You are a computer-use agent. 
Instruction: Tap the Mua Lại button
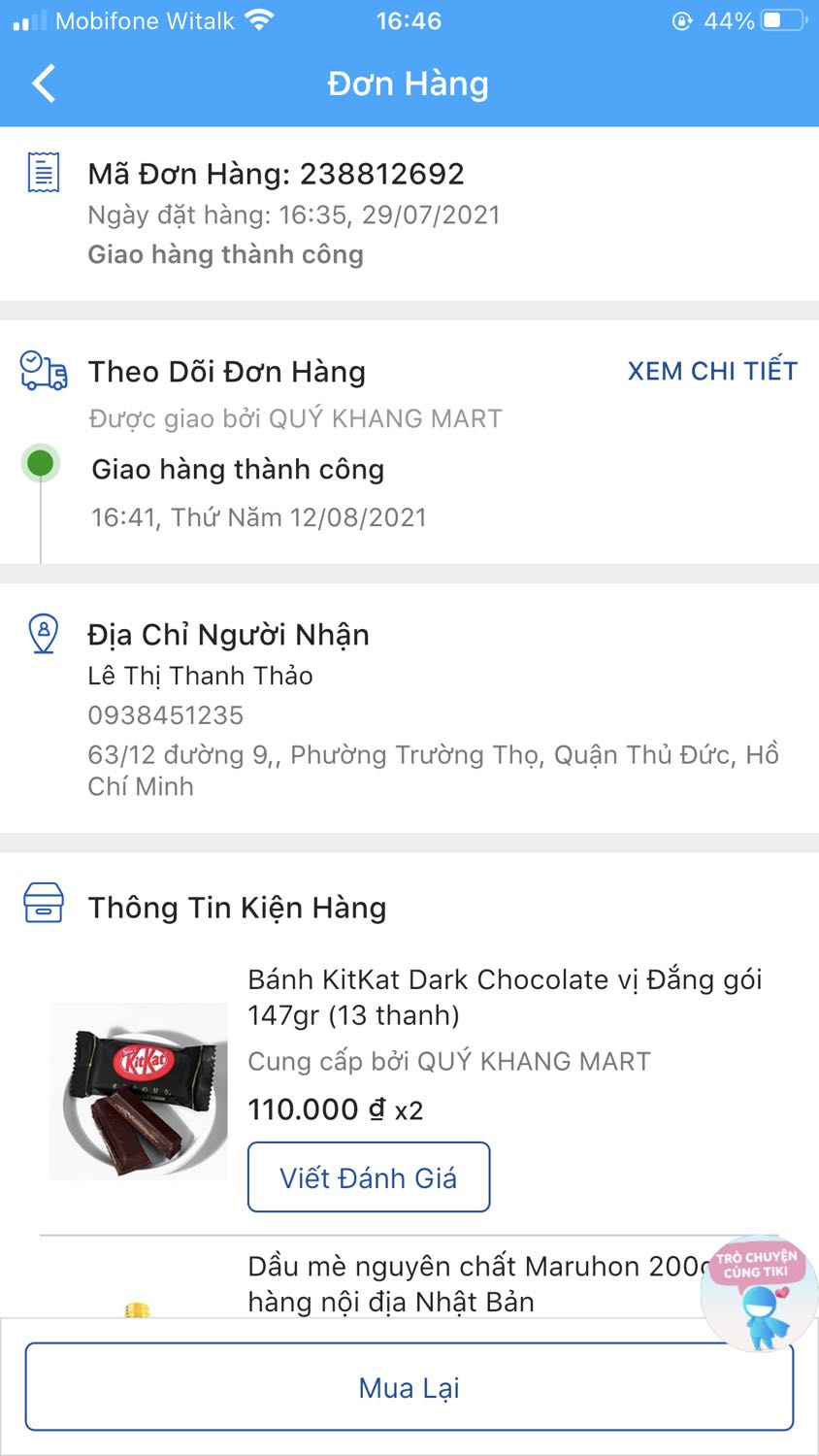coord(409,1387)
